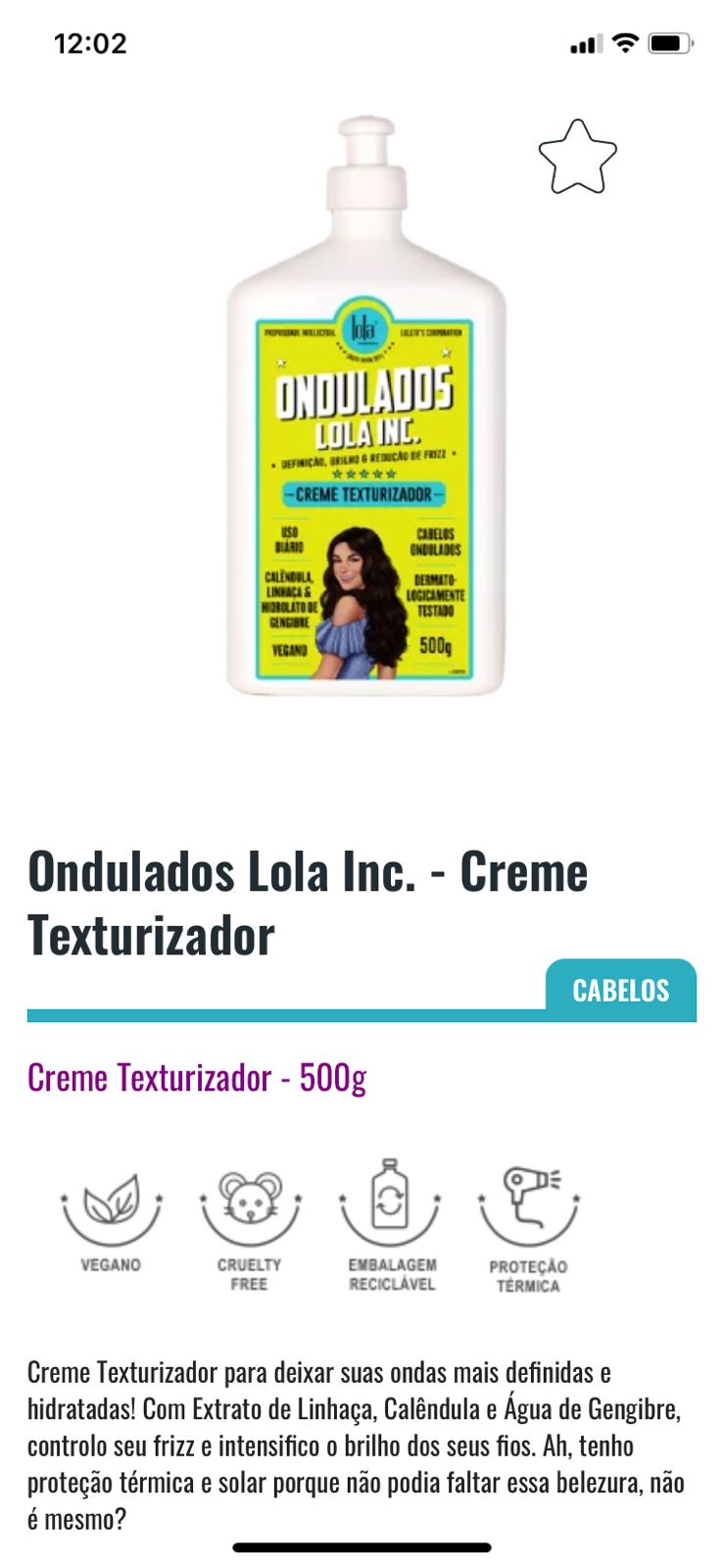Favorite this product with the star icon
Viewport: 724px width, 1568px height.
coord(577,157)
